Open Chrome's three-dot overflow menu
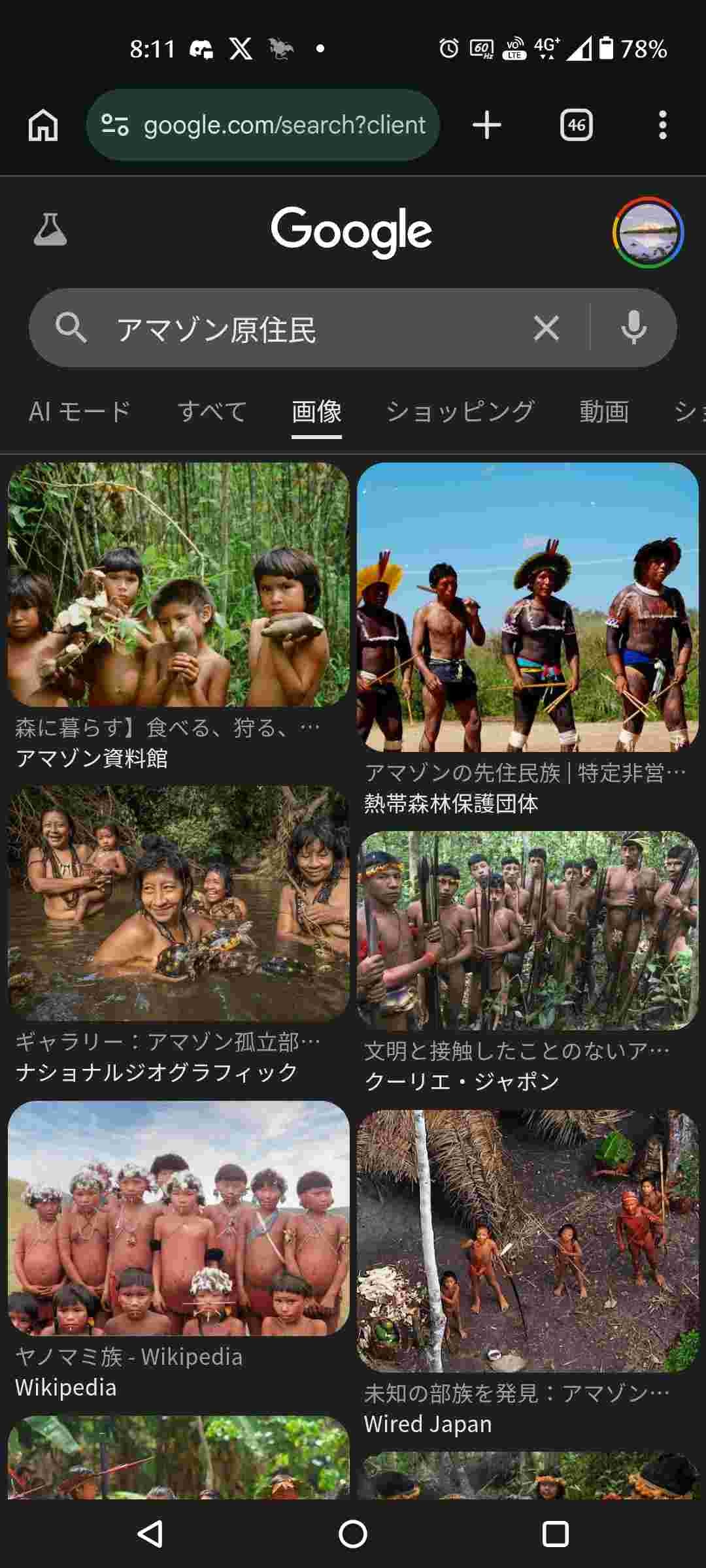The width and height of the screenshot is (706, 1568). pyautogui.click(x=662, y=125)
